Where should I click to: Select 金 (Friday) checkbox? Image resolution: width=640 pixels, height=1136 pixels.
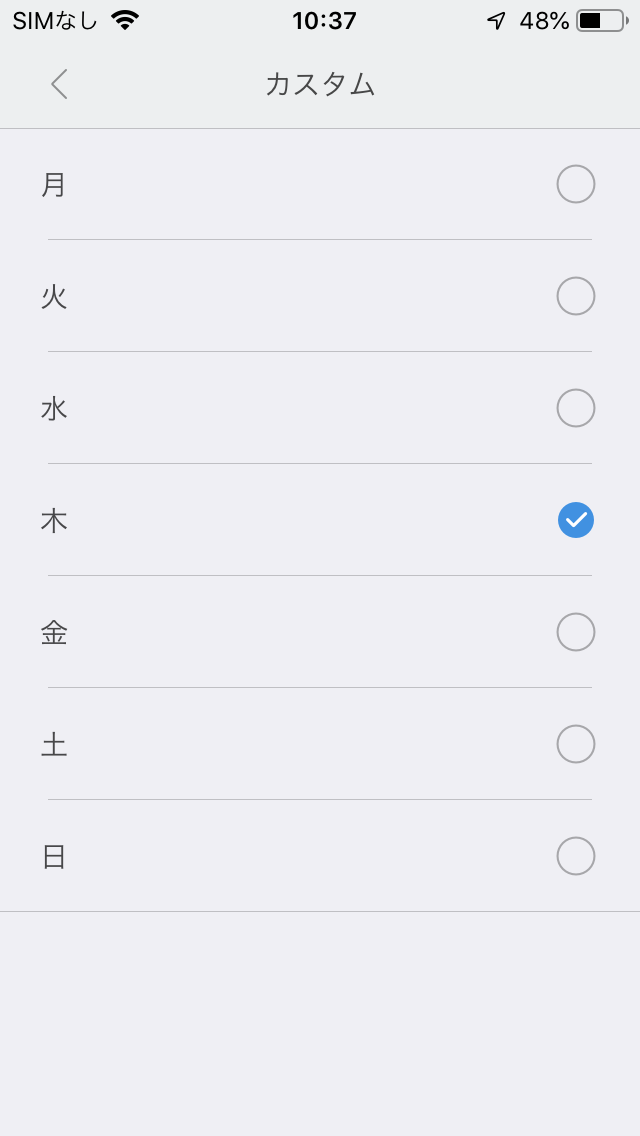point(575,632)
